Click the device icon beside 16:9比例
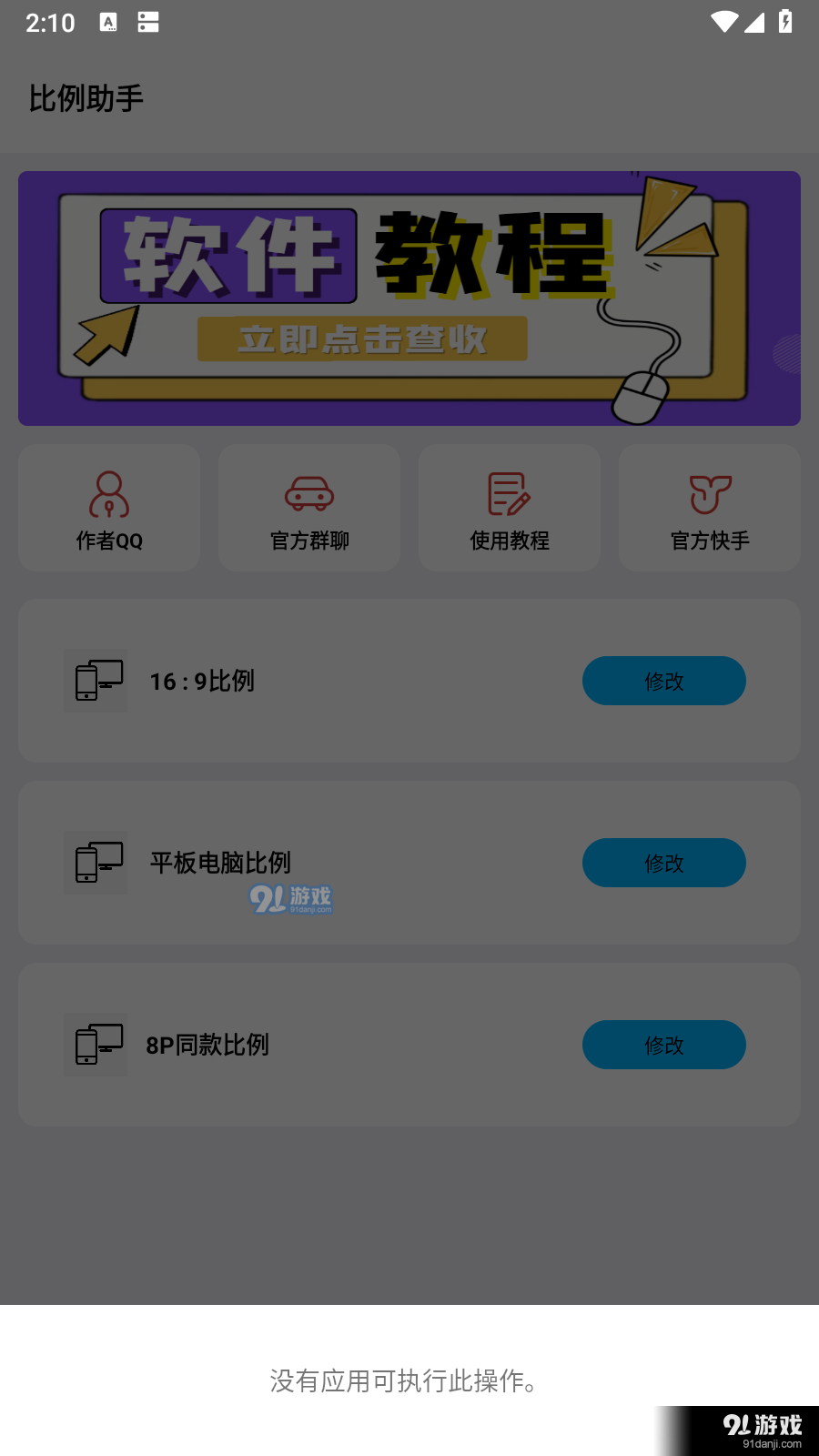 tap(95, 680)
